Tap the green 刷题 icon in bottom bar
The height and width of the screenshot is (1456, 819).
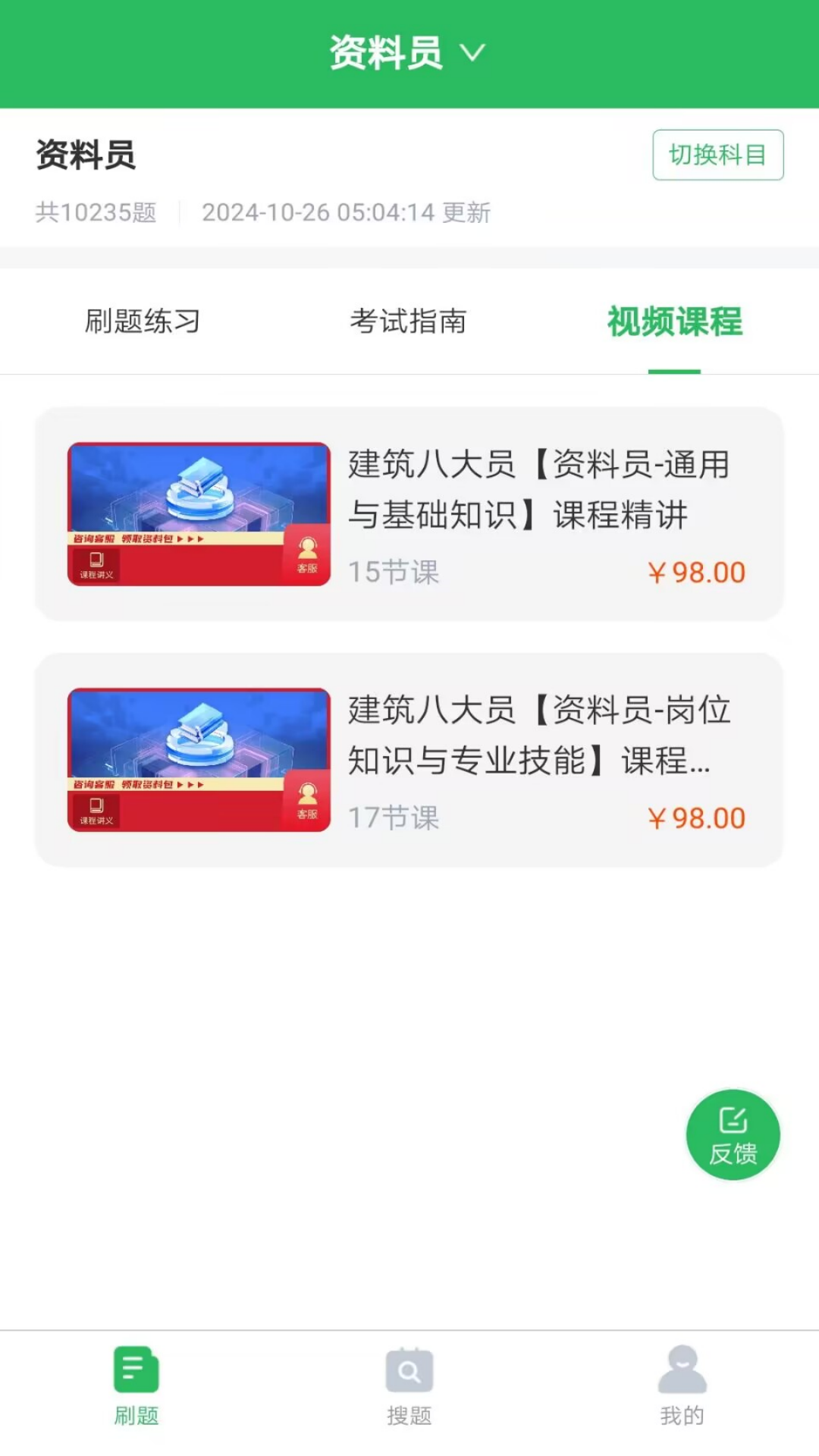[x=134, y=1382]
